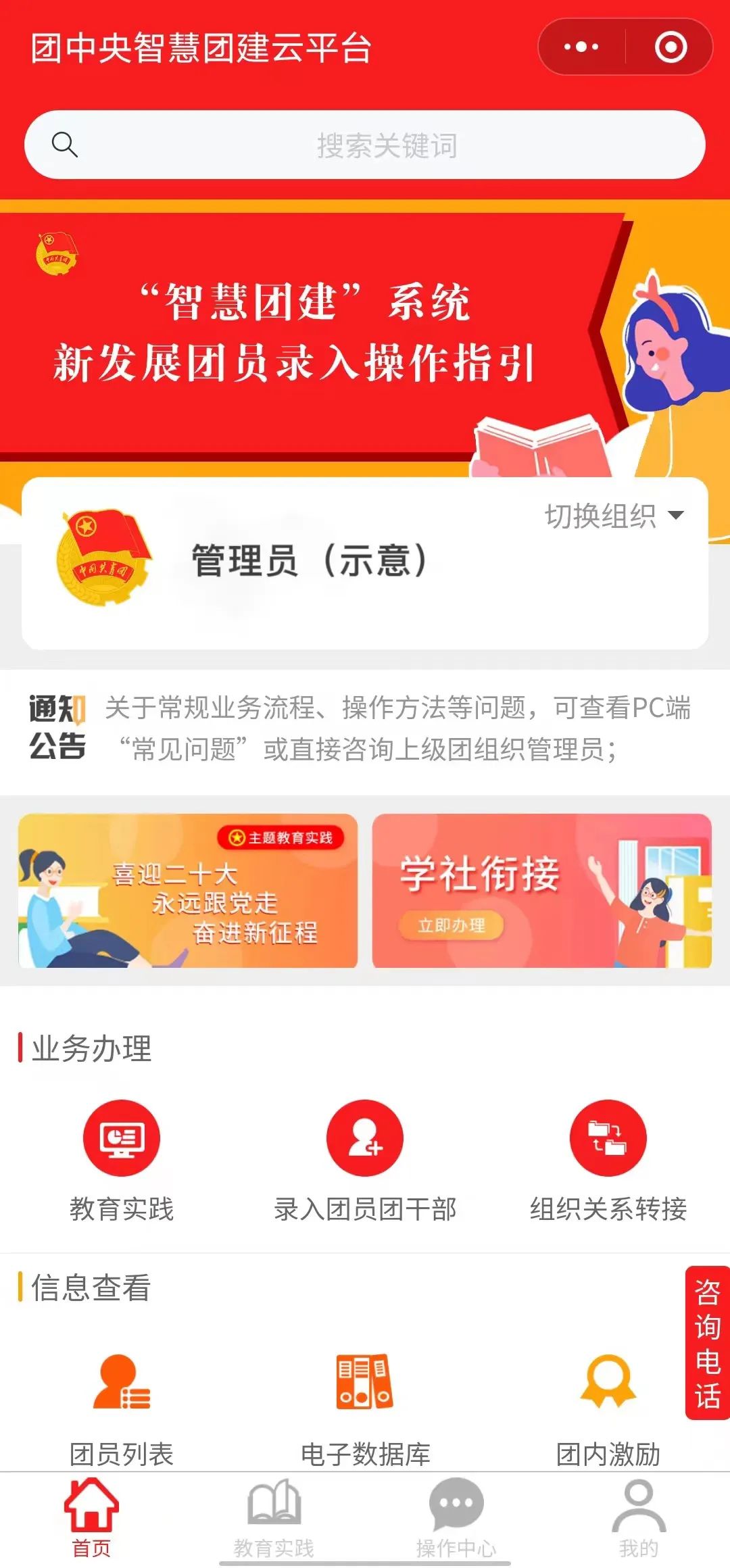730x1568 pixels.
Task: Open the 喜迎二十大 theme education card
Action: point(188,891)
